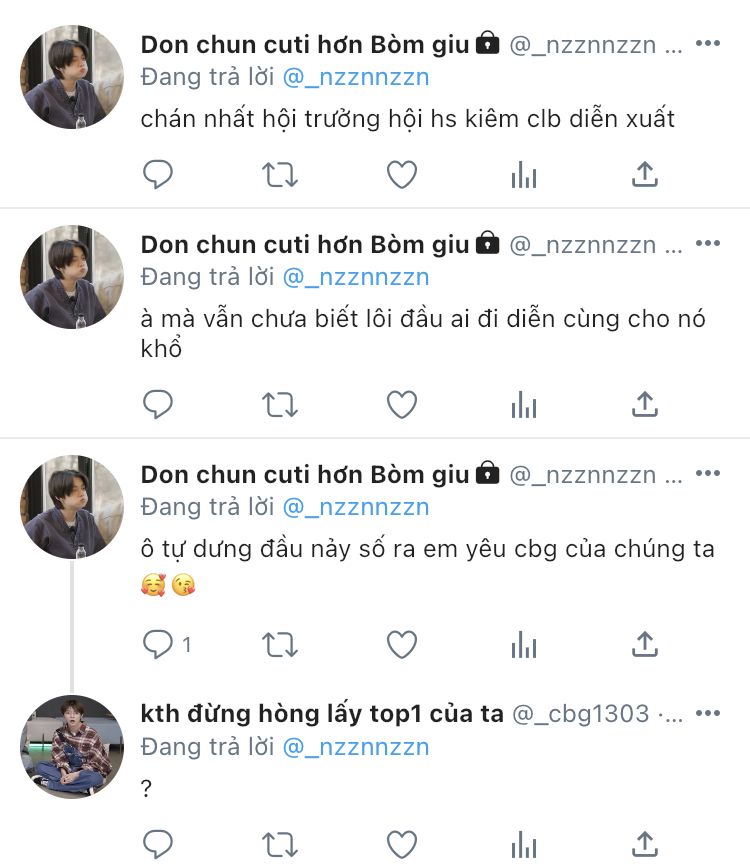
Task: View analytics of 'chán nhất hội trường' tweet
Action: click(524, 175)
